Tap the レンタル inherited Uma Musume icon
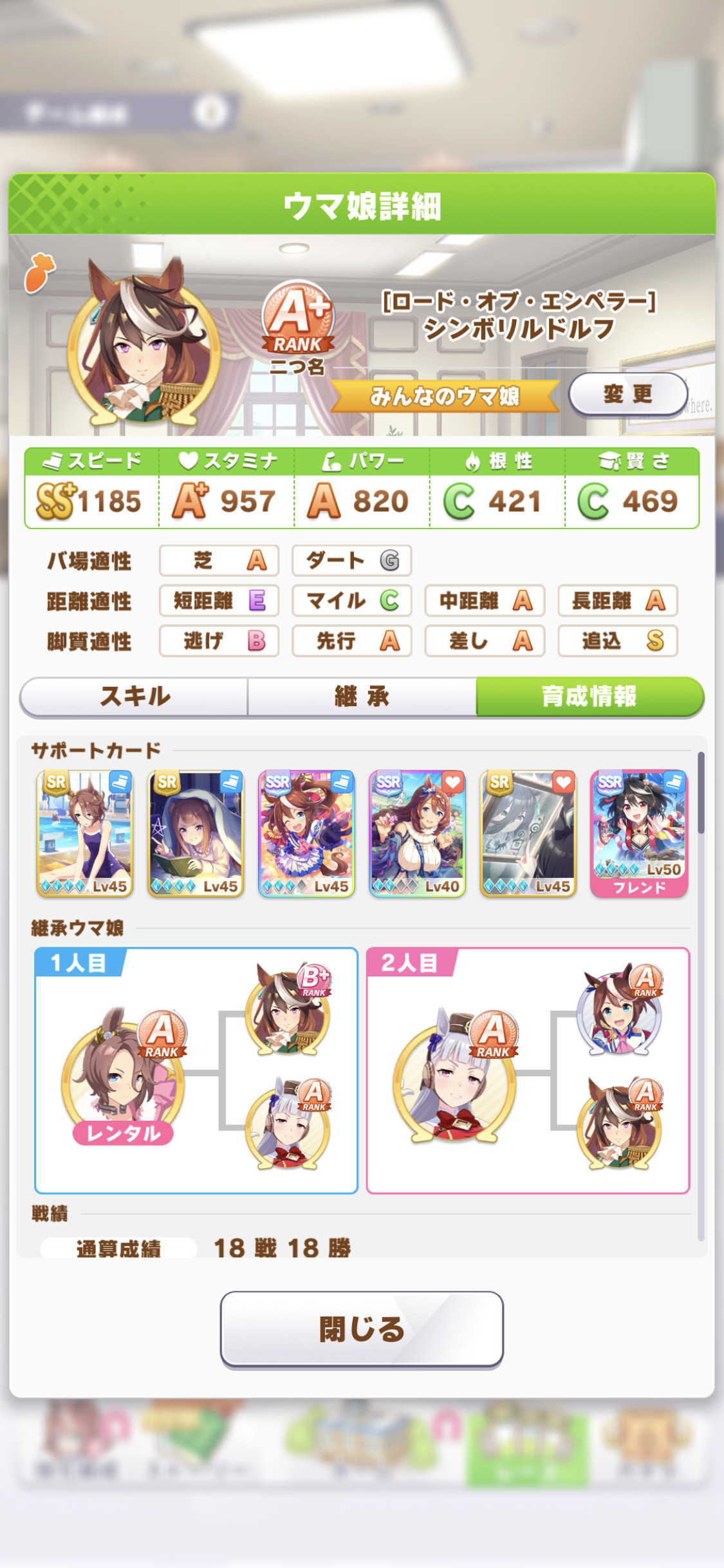 tap(123, 1078)
